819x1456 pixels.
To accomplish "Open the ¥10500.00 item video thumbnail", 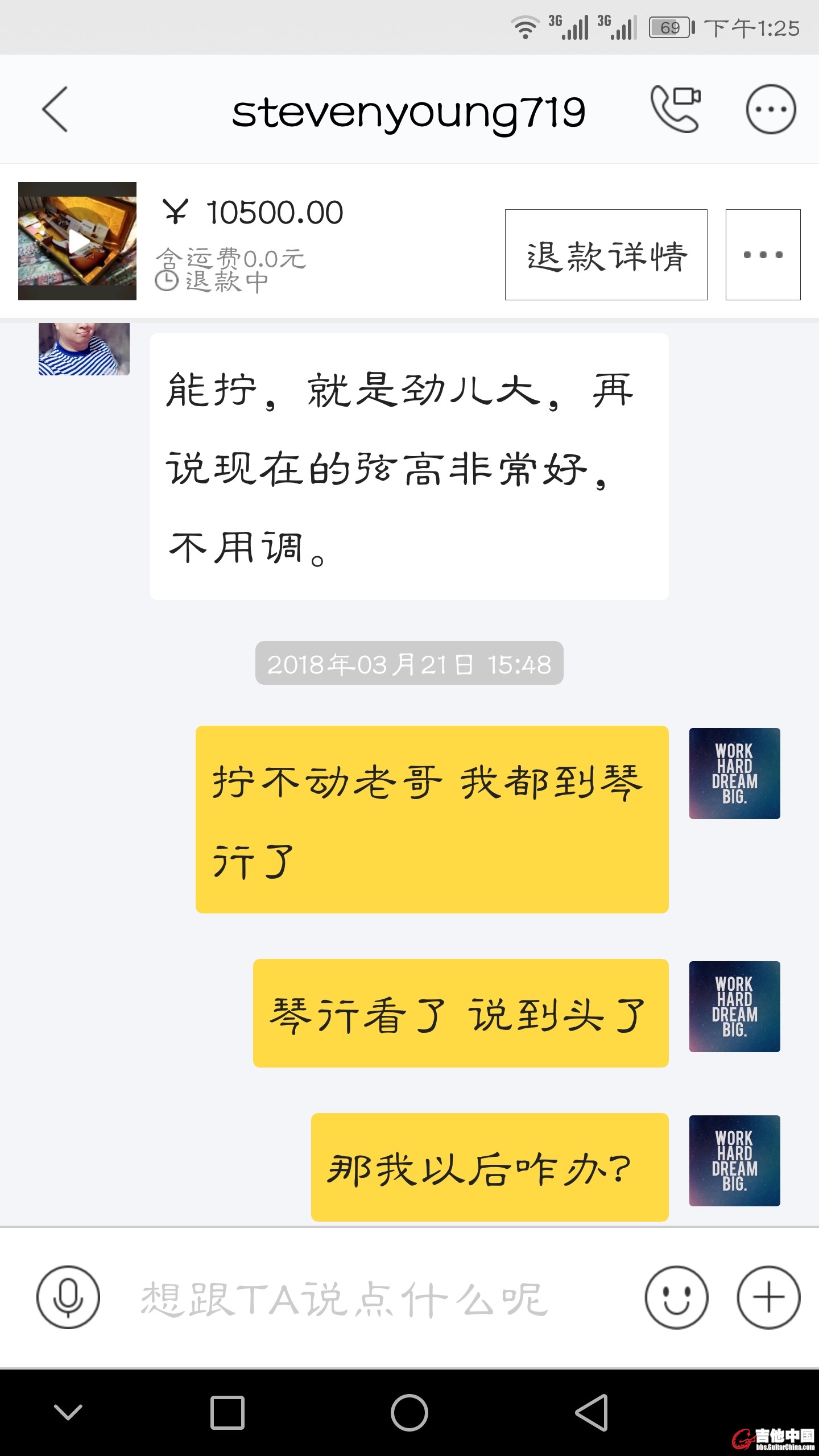I will click(77, 241).
